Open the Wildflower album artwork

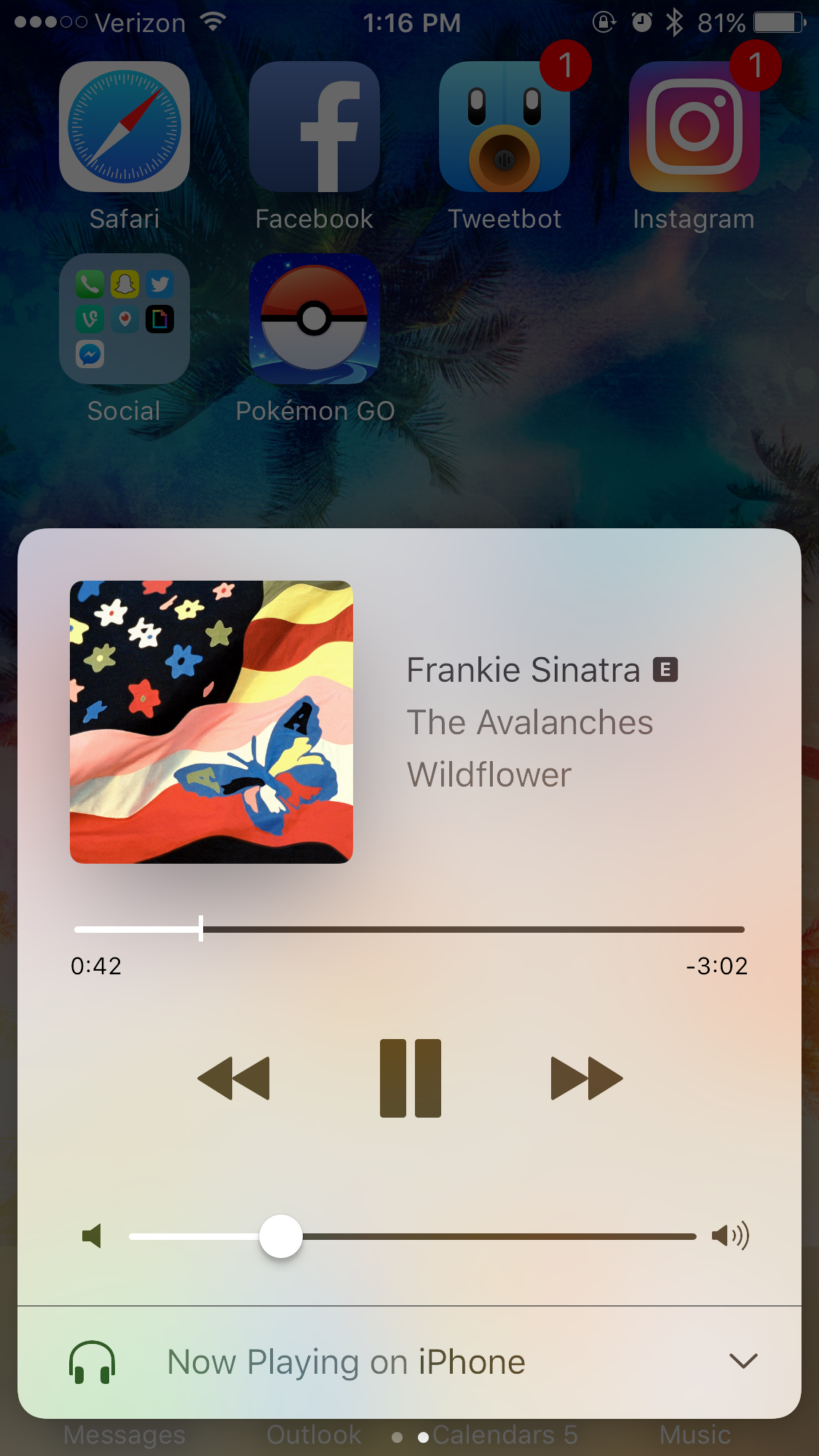211,722
